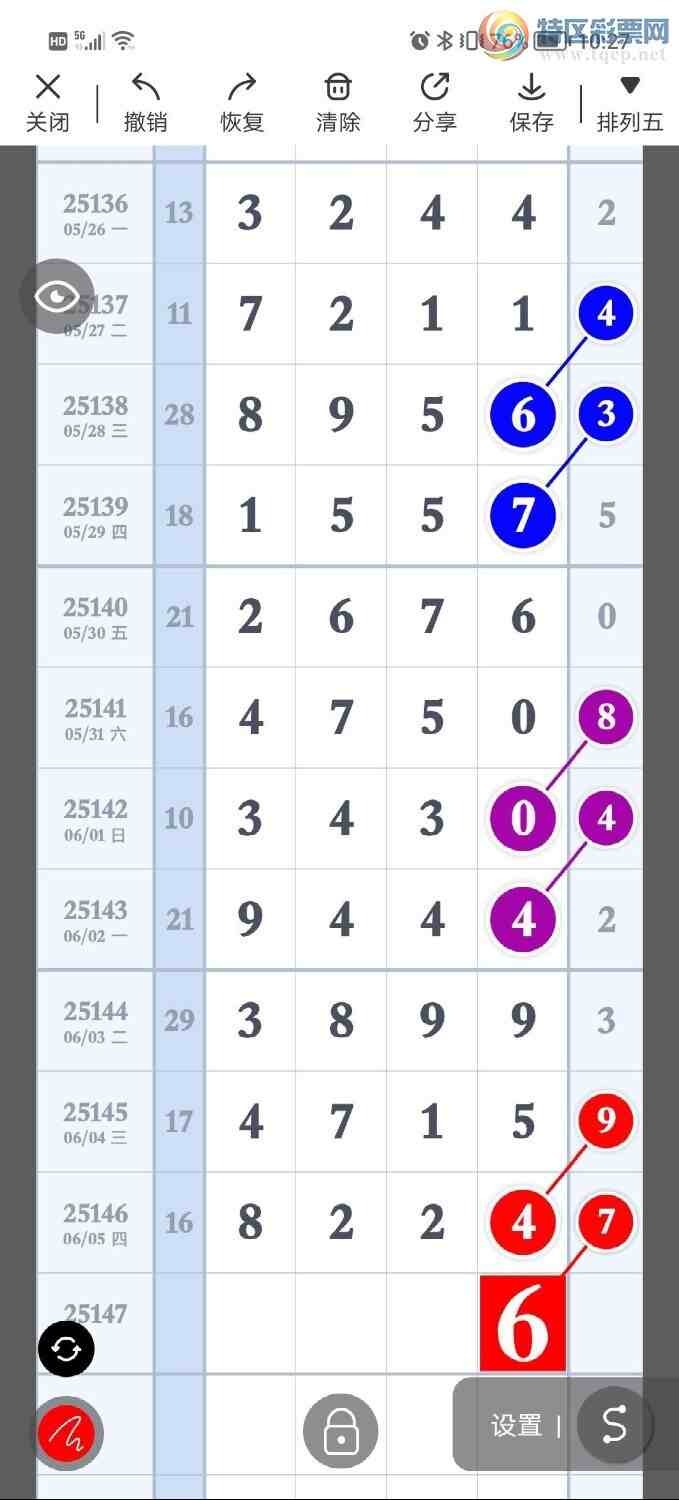Share the chart via 分享
The width and height of the screenshot is (679, 1500).
[x=434, y=103]
